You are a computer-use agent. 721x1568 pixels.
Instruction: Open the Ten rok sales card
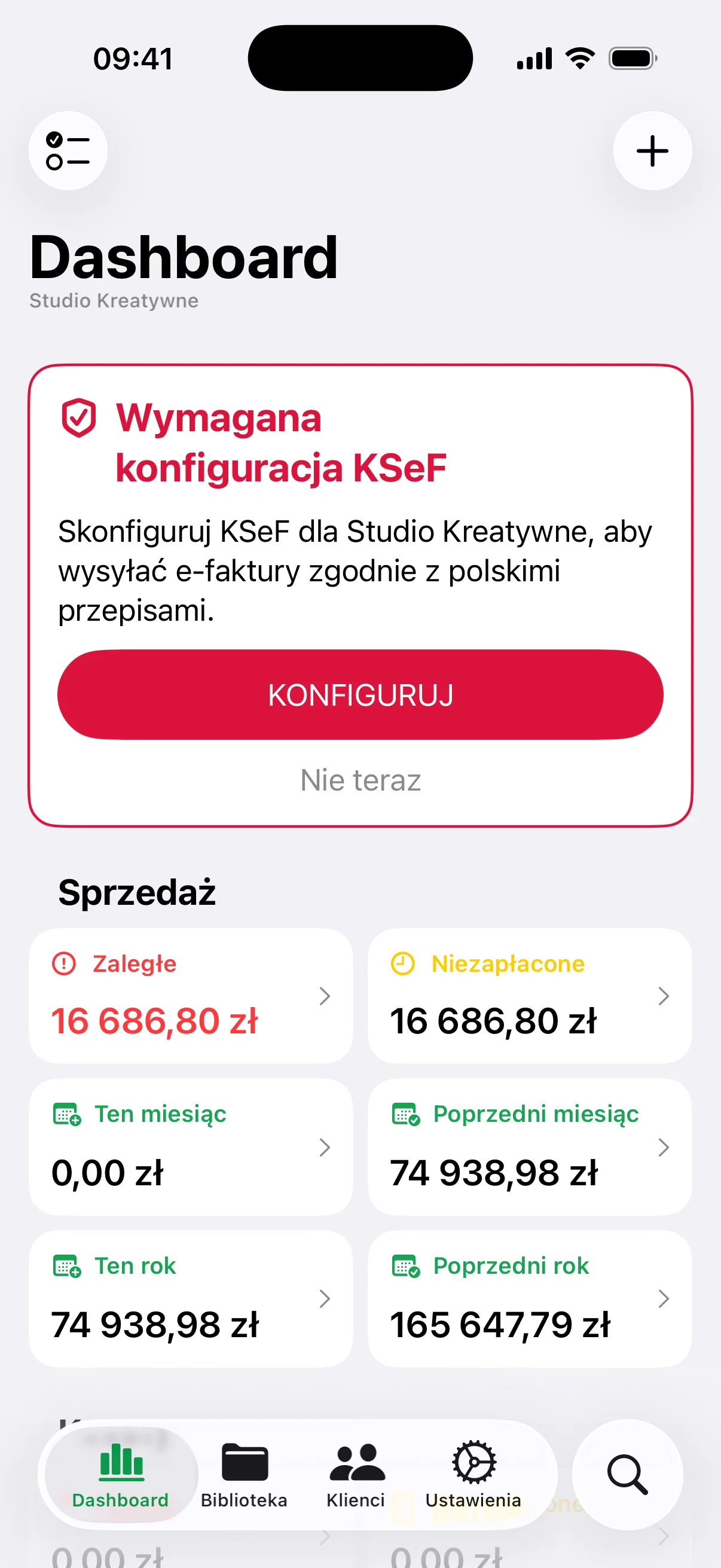pyautogui.click(x=191, y=1299)
